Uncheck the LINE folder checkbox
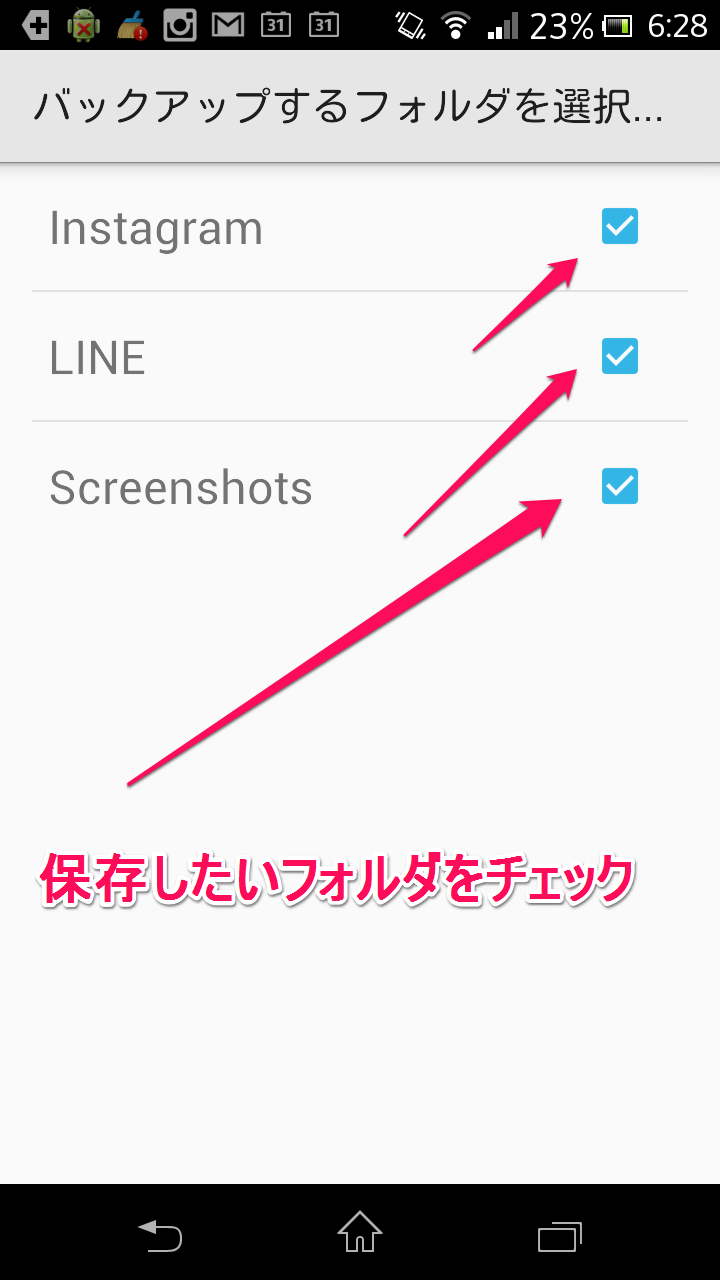 619,356
